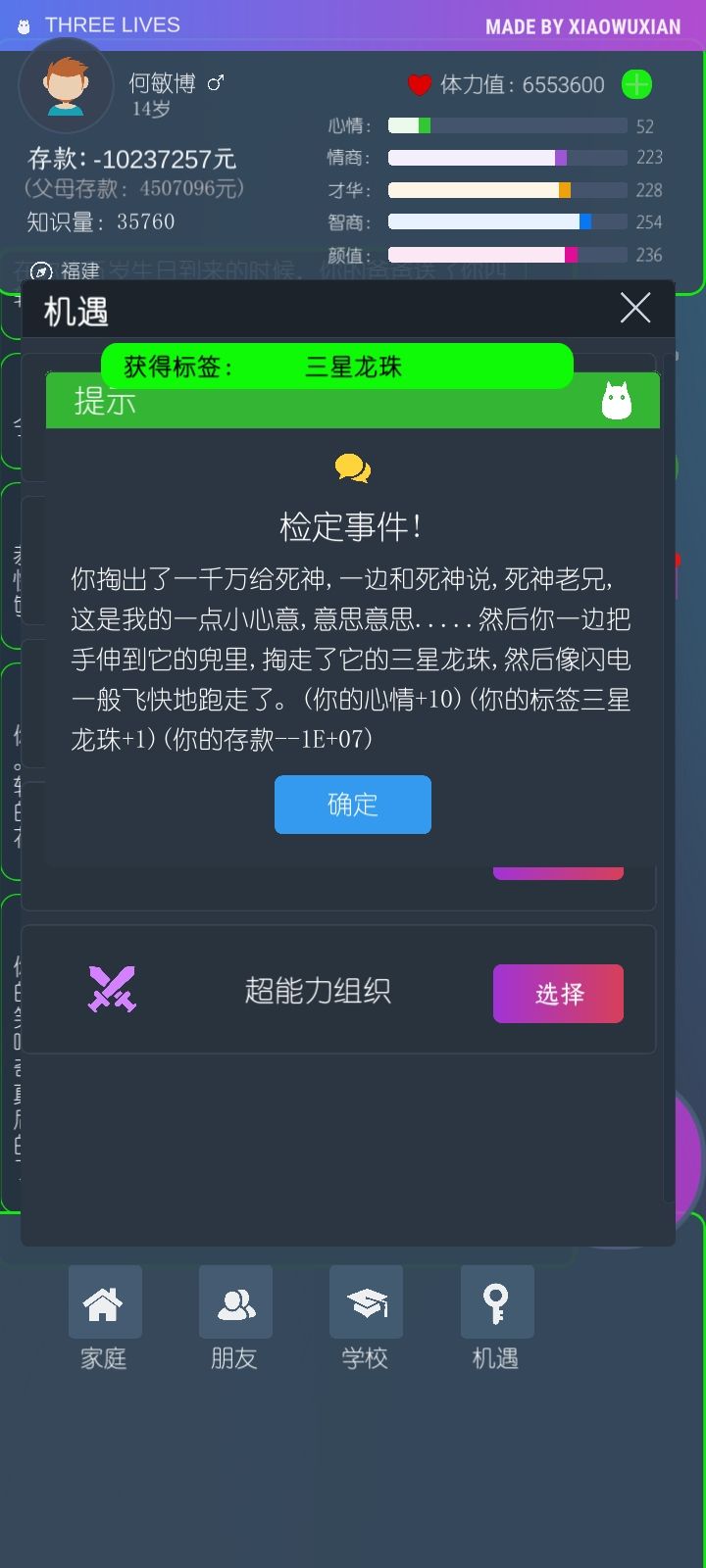Click the character avatar portrait

[67, 85]
